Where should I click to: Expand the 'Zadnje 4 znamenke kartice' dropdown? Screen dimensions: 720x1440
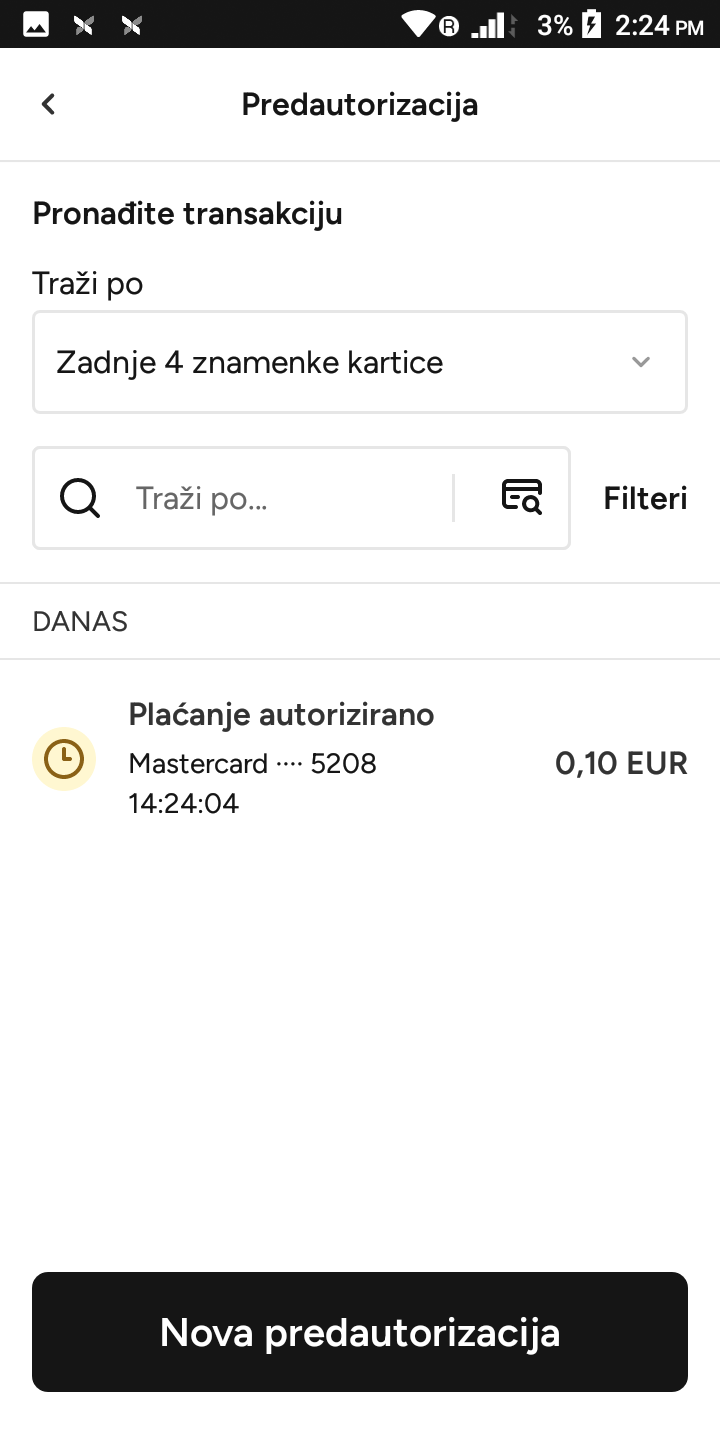[360, 362]
